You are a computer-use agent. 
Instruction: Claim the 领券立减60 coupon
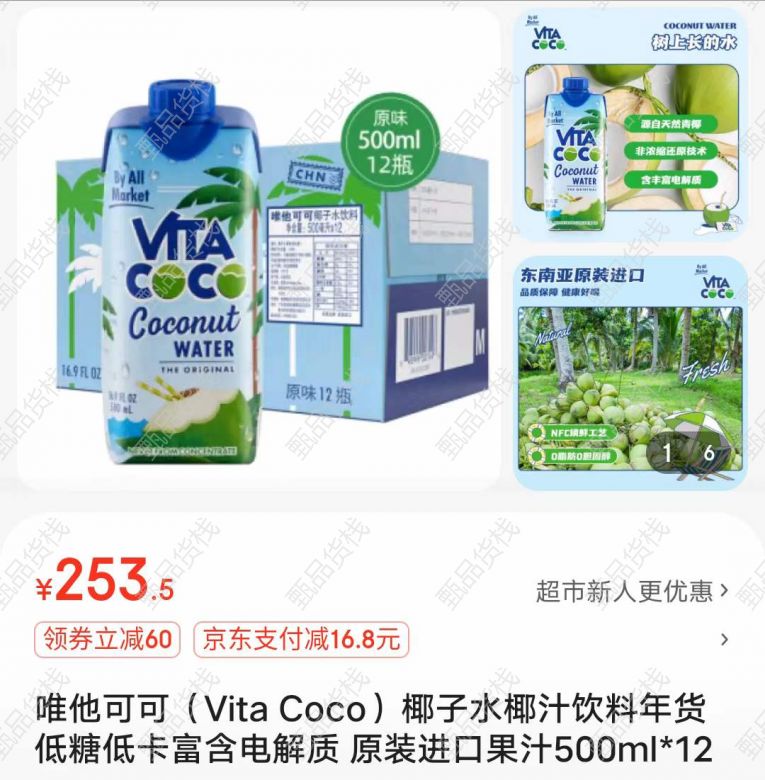point(107,640)
